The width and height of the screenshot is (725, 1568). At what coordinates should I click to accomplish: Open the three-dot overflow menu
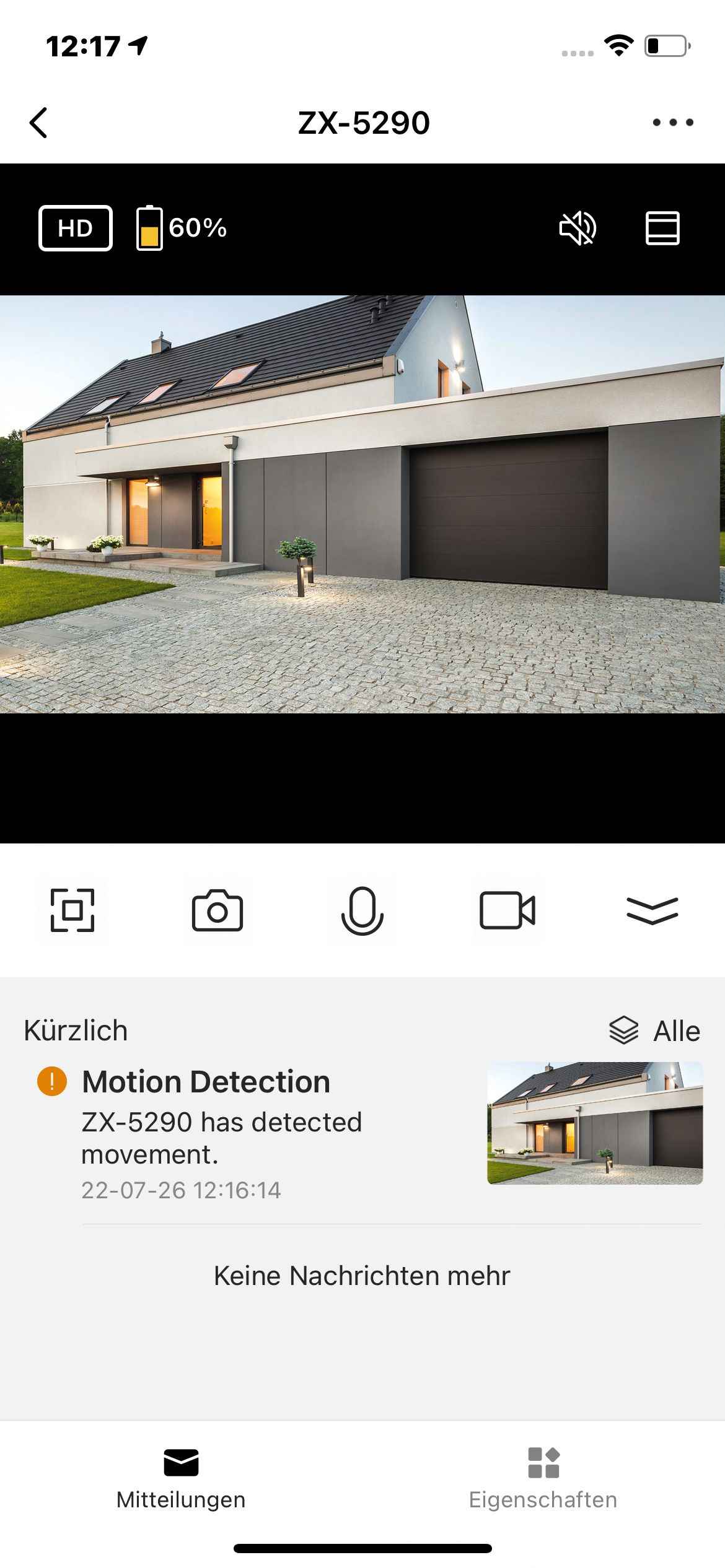coord(672,123)
